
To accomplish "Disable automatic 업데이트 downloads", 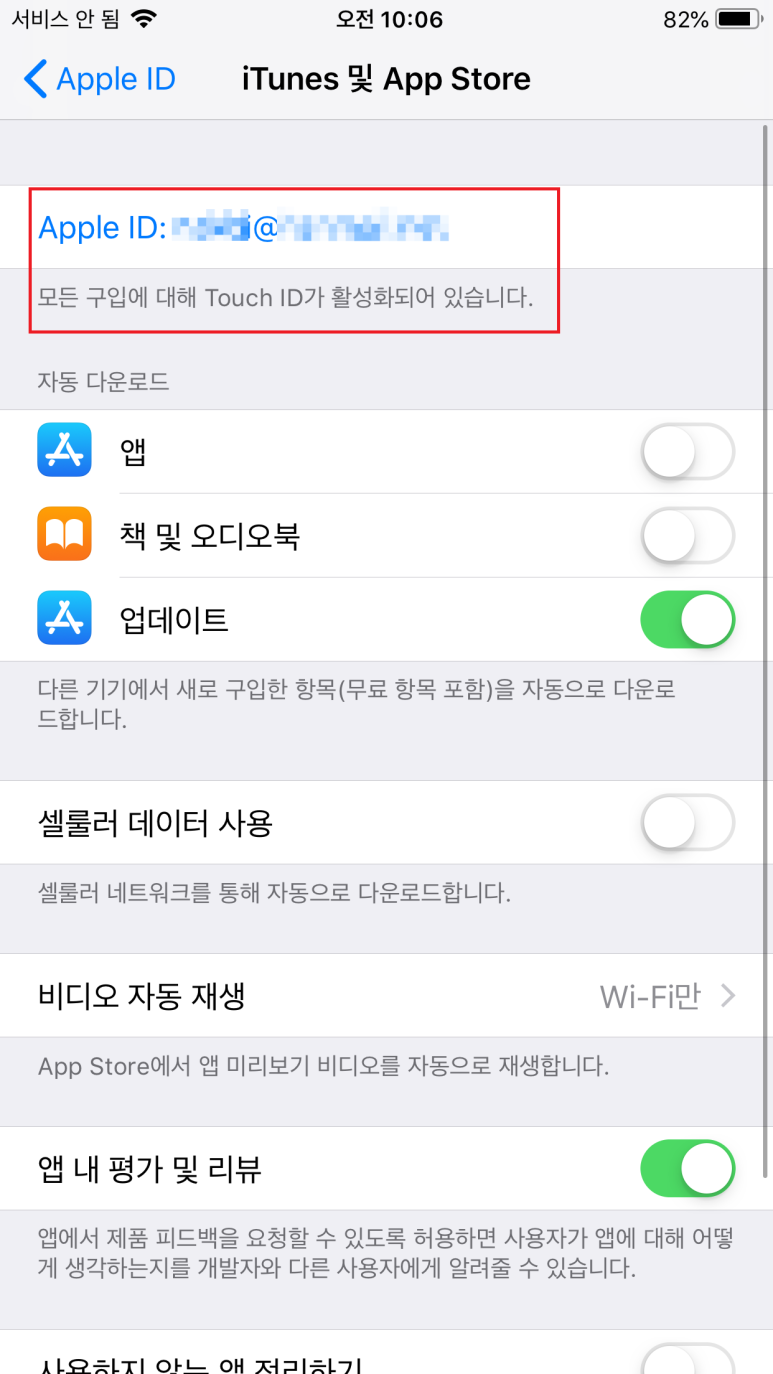I will (687, 620).
